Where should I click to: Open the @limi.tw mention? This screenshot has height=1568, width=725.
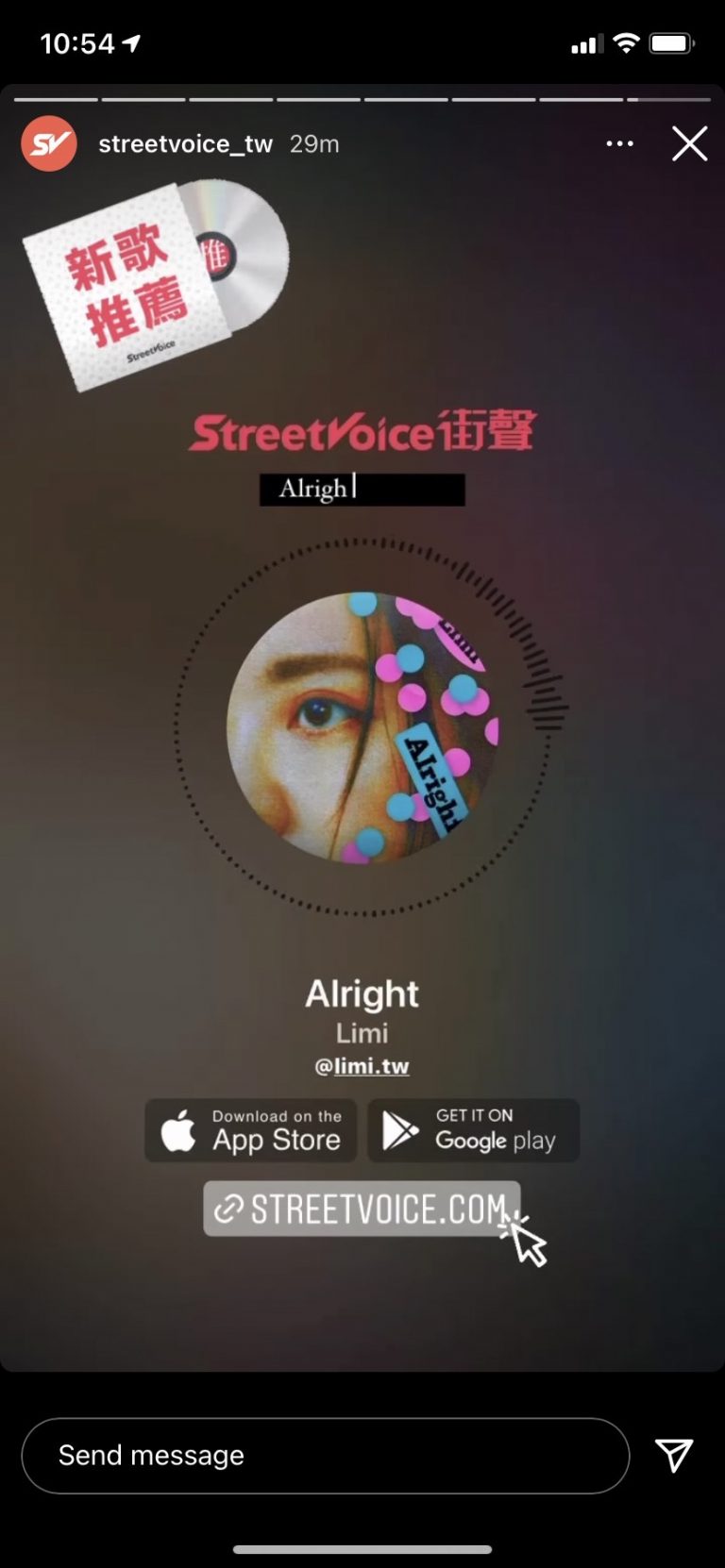(362, 1066)
